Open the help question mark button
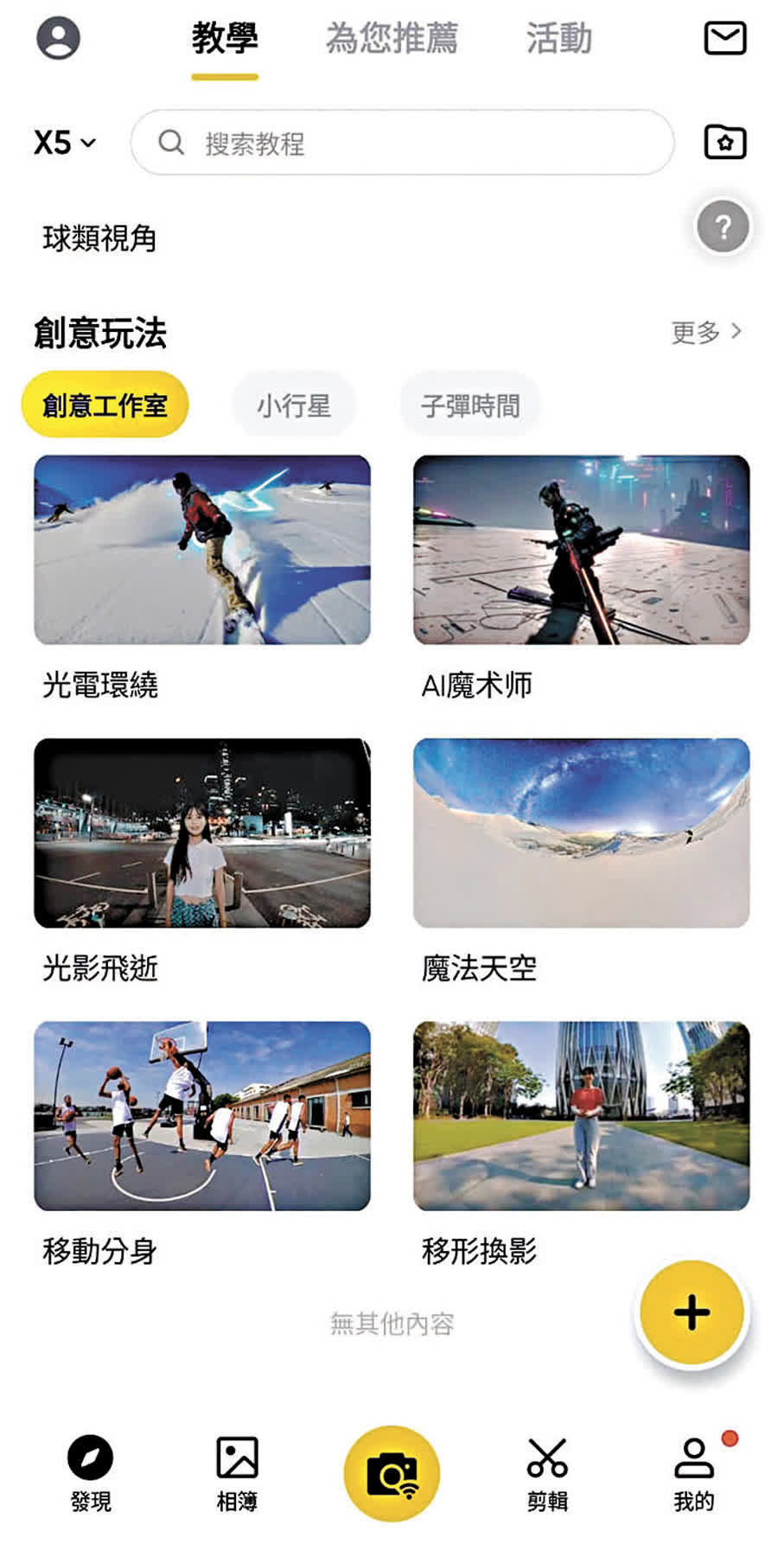Screen dimensions: 784x1544 723,227
